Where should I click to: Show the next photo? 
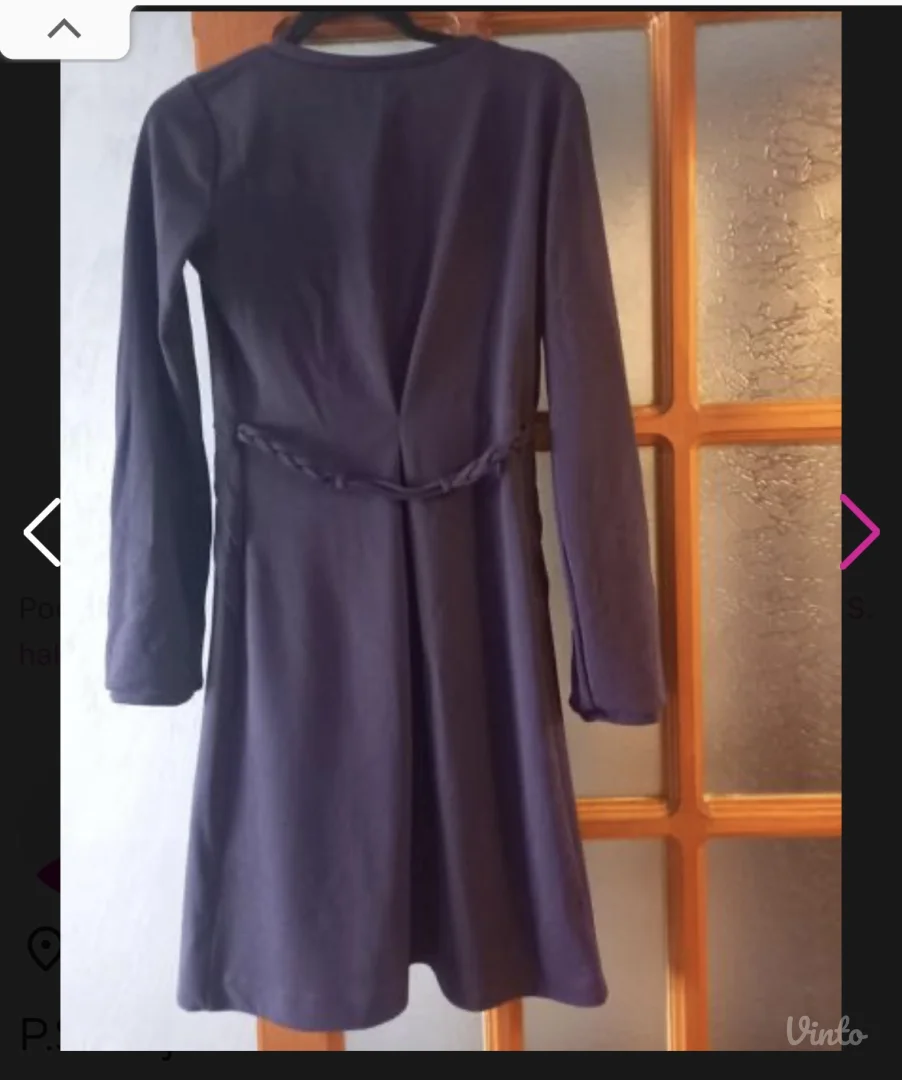pos(860,531)
